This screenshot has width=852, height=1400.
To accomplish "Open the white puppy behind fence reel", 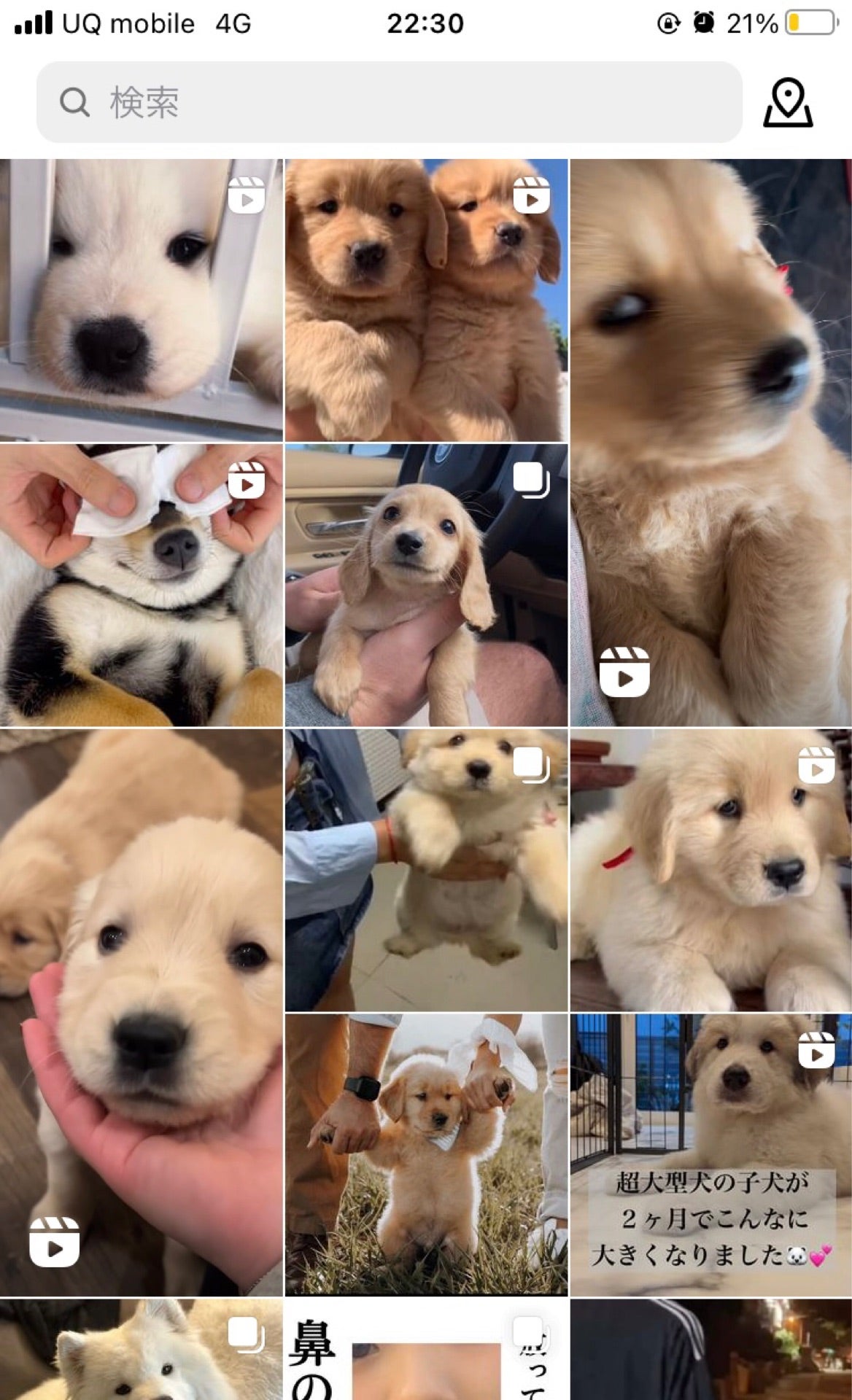I will coord(142,300).
